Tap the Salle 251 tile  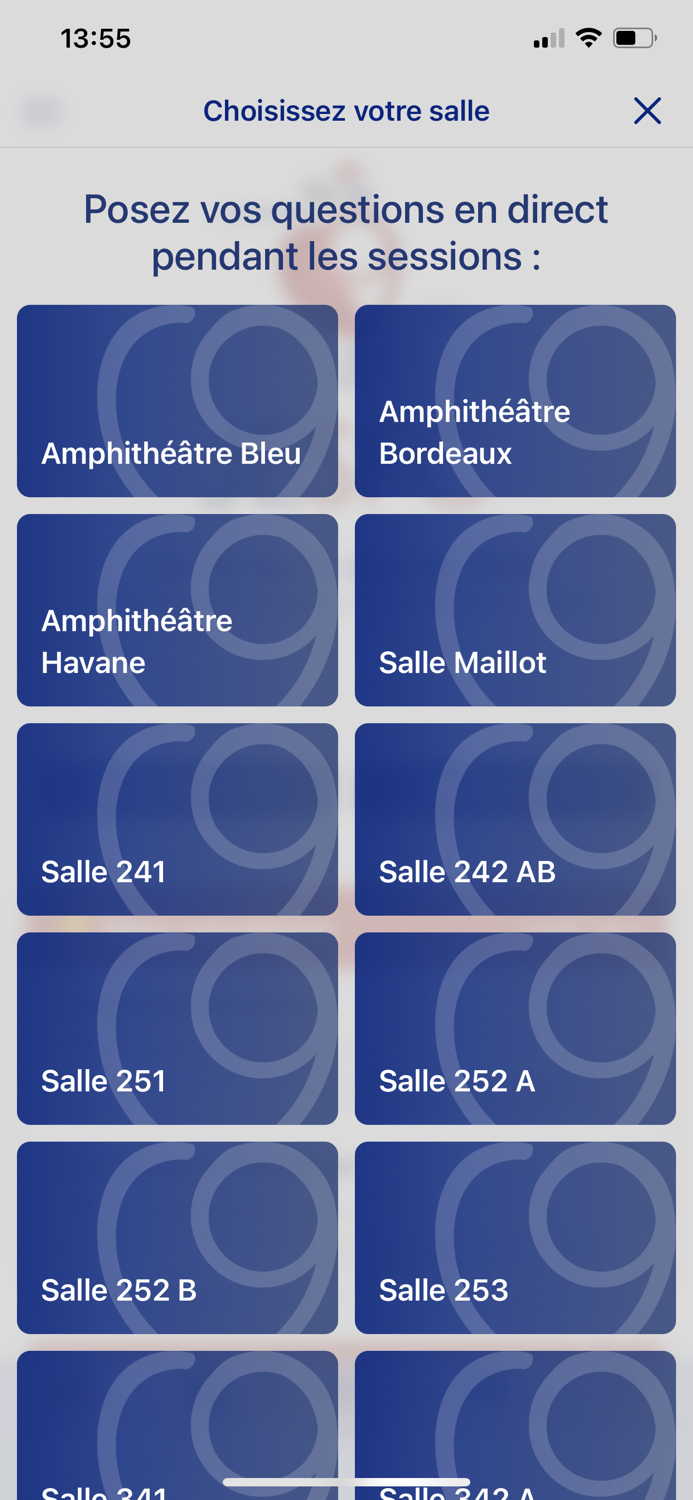pos(177,1028)
